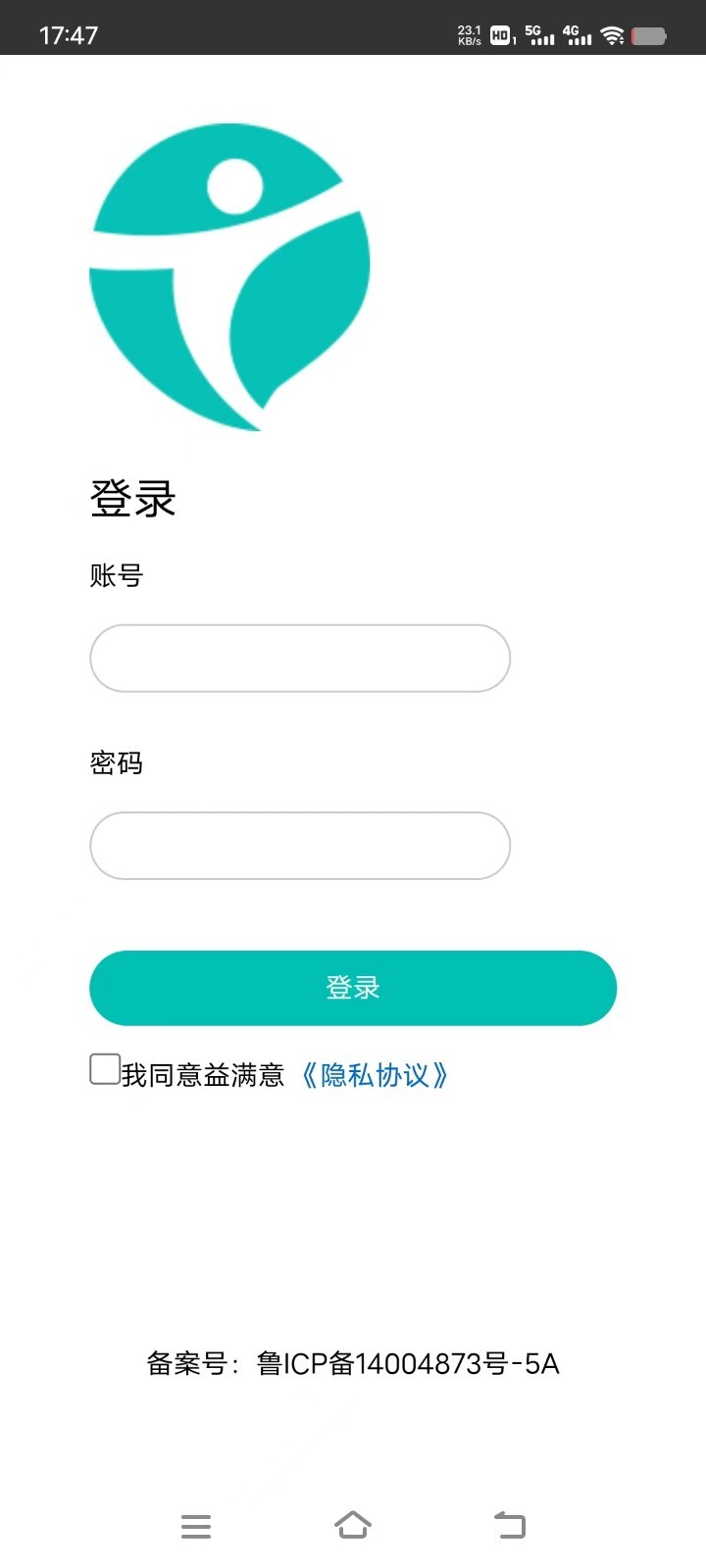
Task: Check the 我同意益满意 agreement checkbox
Action: click(x=105, y=1069)
